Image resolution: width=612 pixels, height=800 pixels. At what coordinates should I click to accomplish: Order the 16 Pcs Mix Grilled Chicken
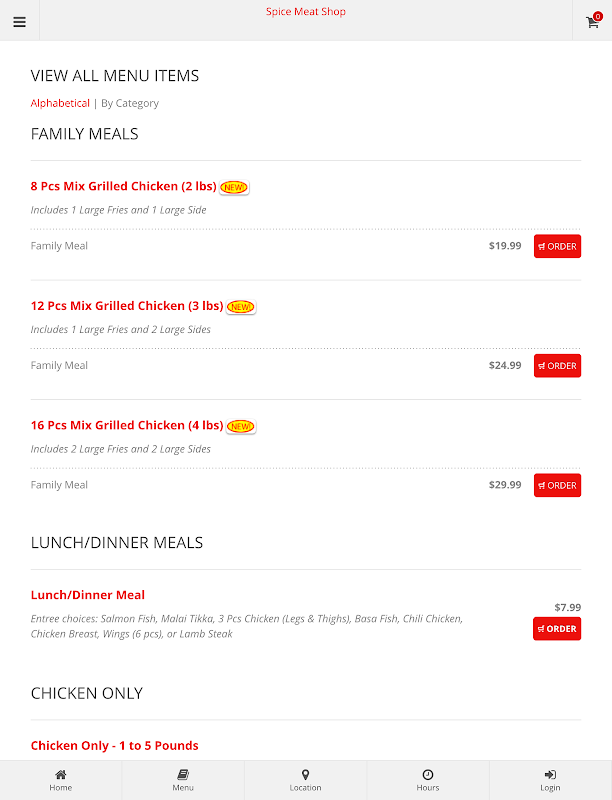tap(557, 485)
